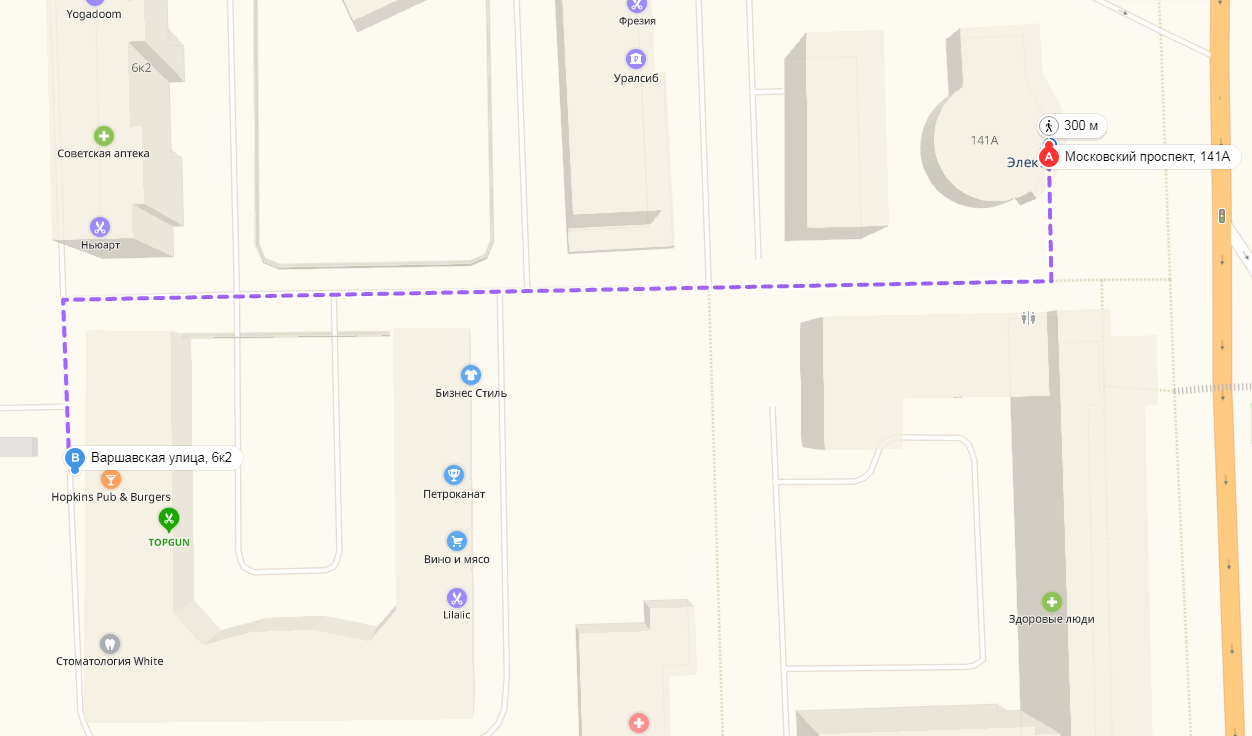Select point B marker Варшавская улица, 6к2
This screenshot has width=1252, height=736.
click(74, 459)
